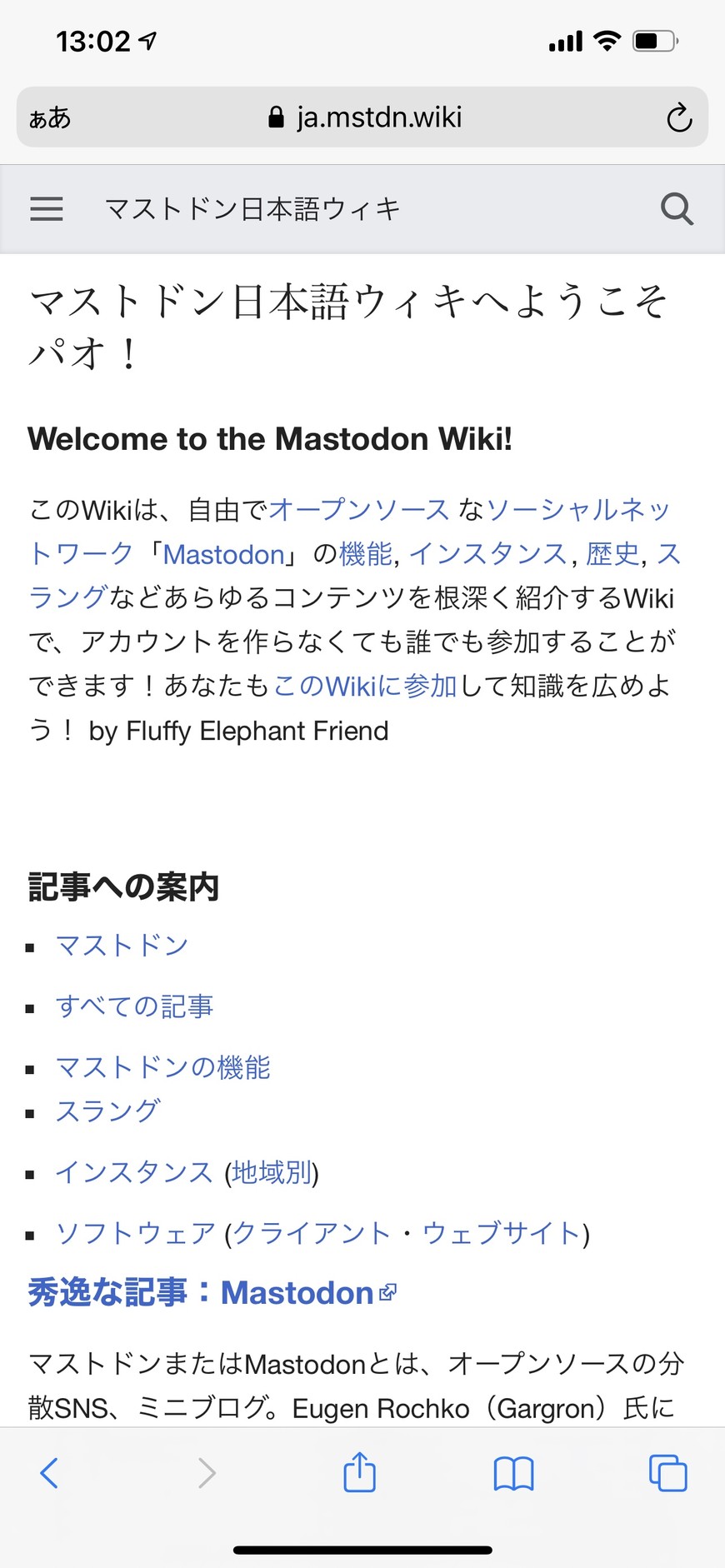Viewport: 725px width, 1568px height.
Task: Open the featured 秀逸な記事：Mastodon link
Action: (x=212, y=1293)
